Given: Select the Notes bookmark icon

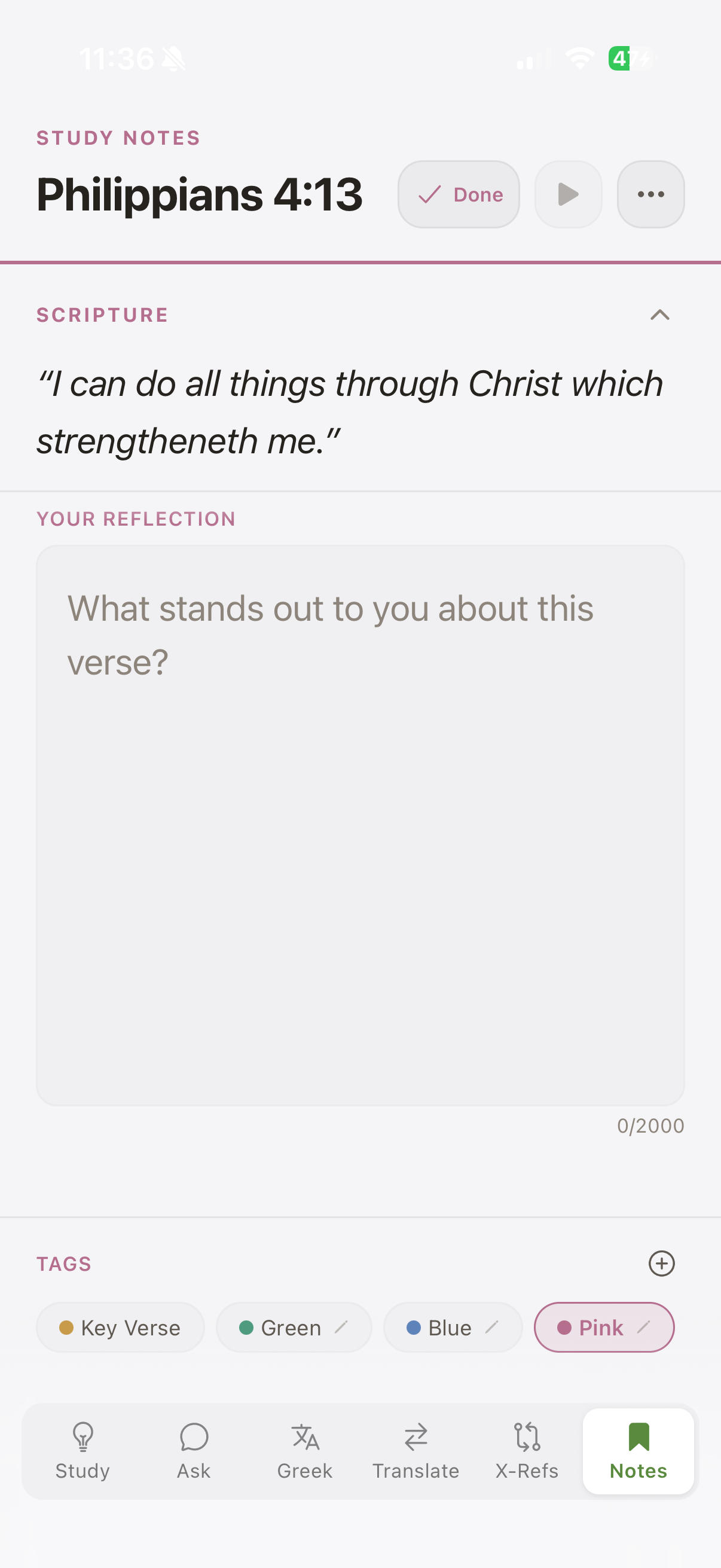Looking at the screenshot, I should pyautogui.click(x=637, y=1438).
